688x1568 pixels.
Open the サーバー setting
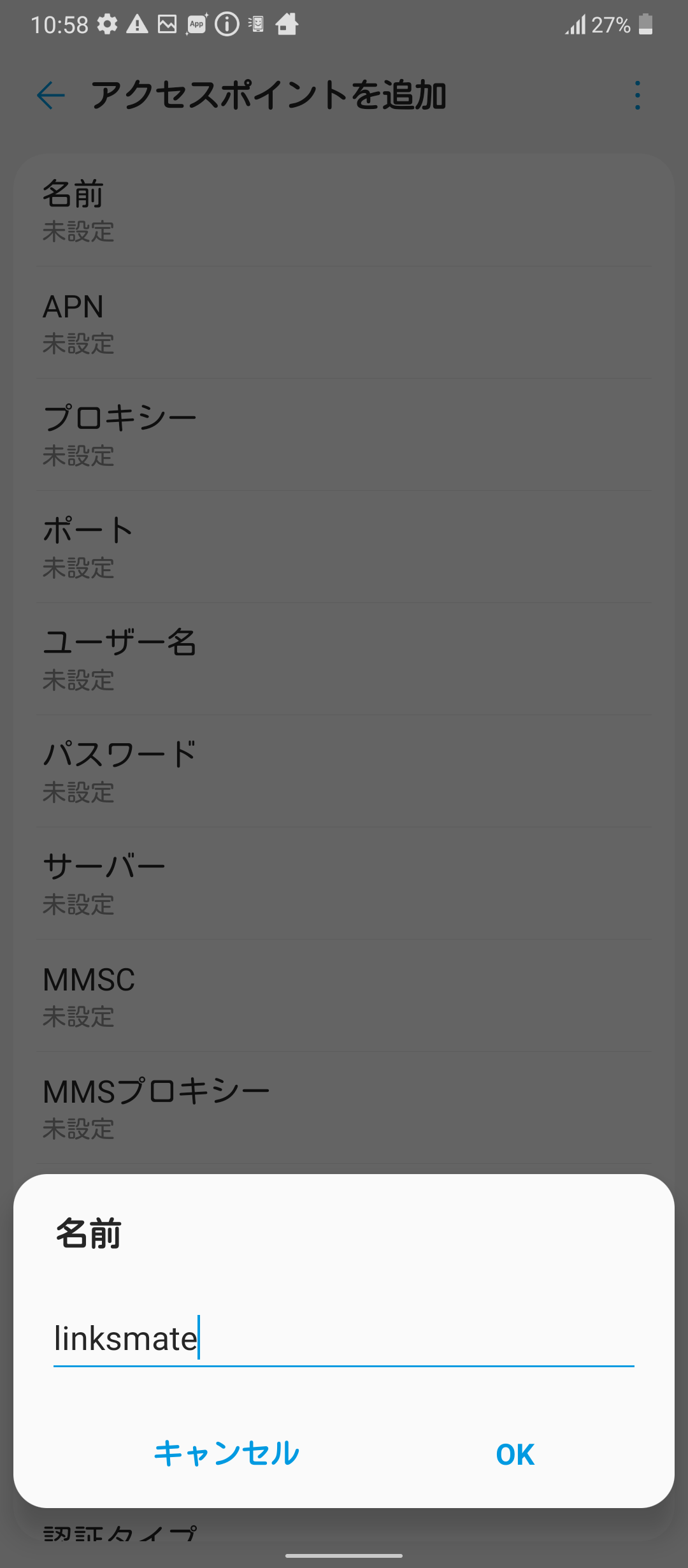[x=344, y=883]
